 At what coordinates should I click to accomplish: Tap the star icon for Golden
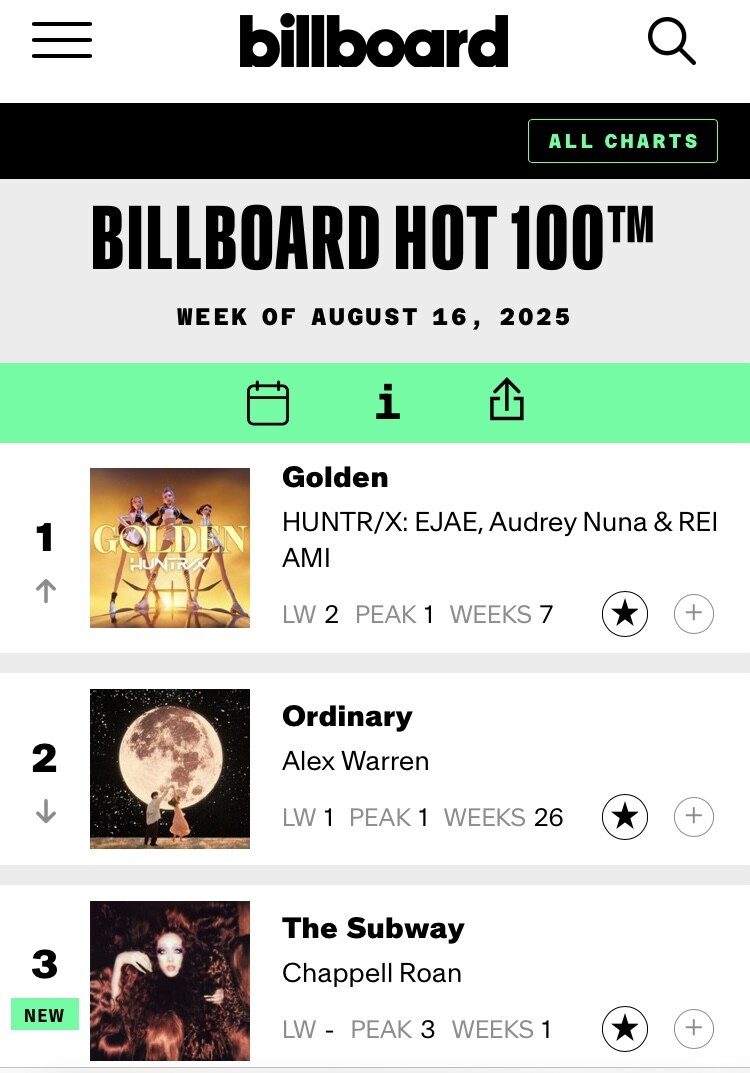(x=625, y=613)
